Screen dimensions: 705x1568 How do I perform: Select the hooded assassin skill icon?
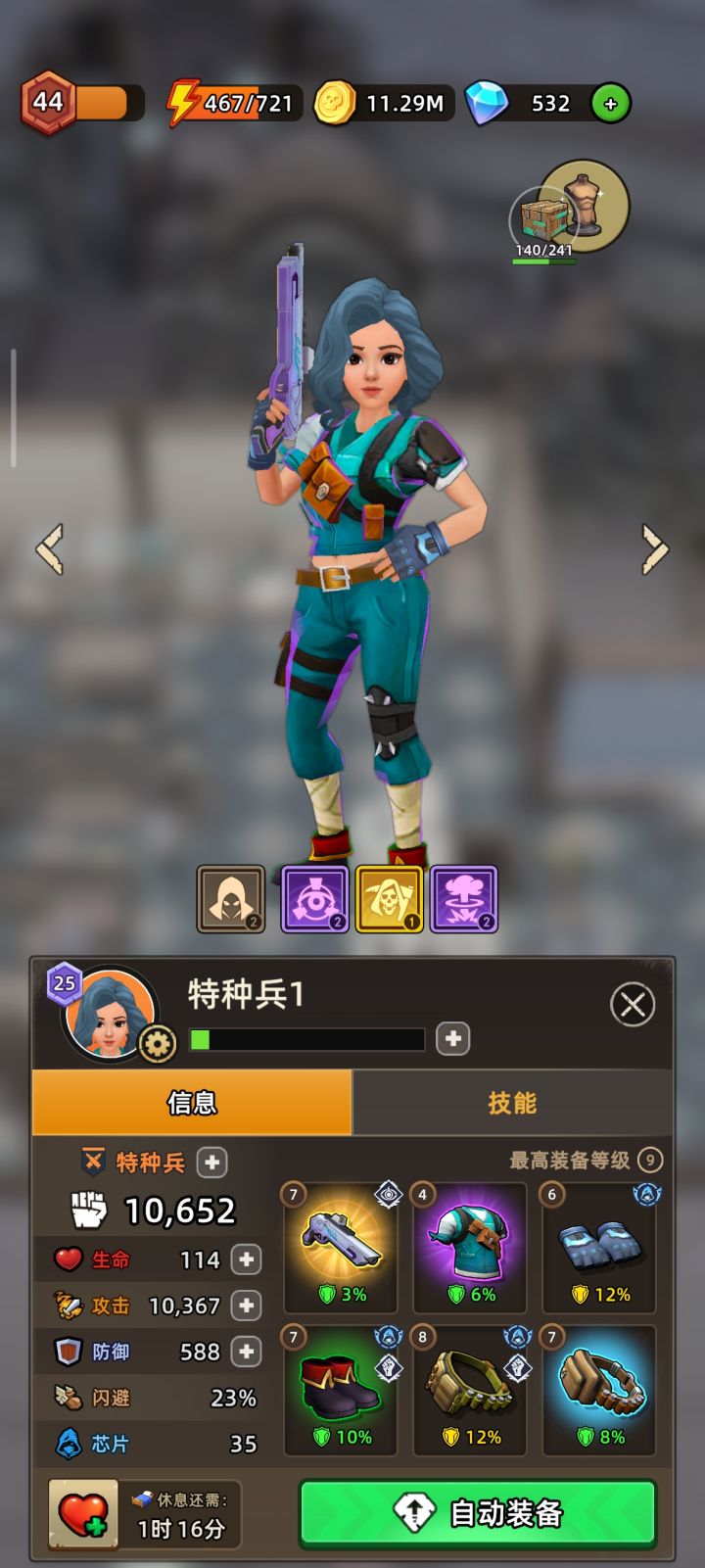click(228, 897)
